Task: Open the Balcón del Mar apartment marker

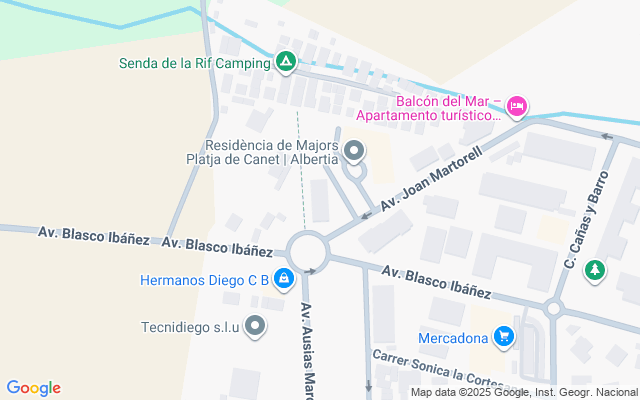Action: [x=517, y=104]
